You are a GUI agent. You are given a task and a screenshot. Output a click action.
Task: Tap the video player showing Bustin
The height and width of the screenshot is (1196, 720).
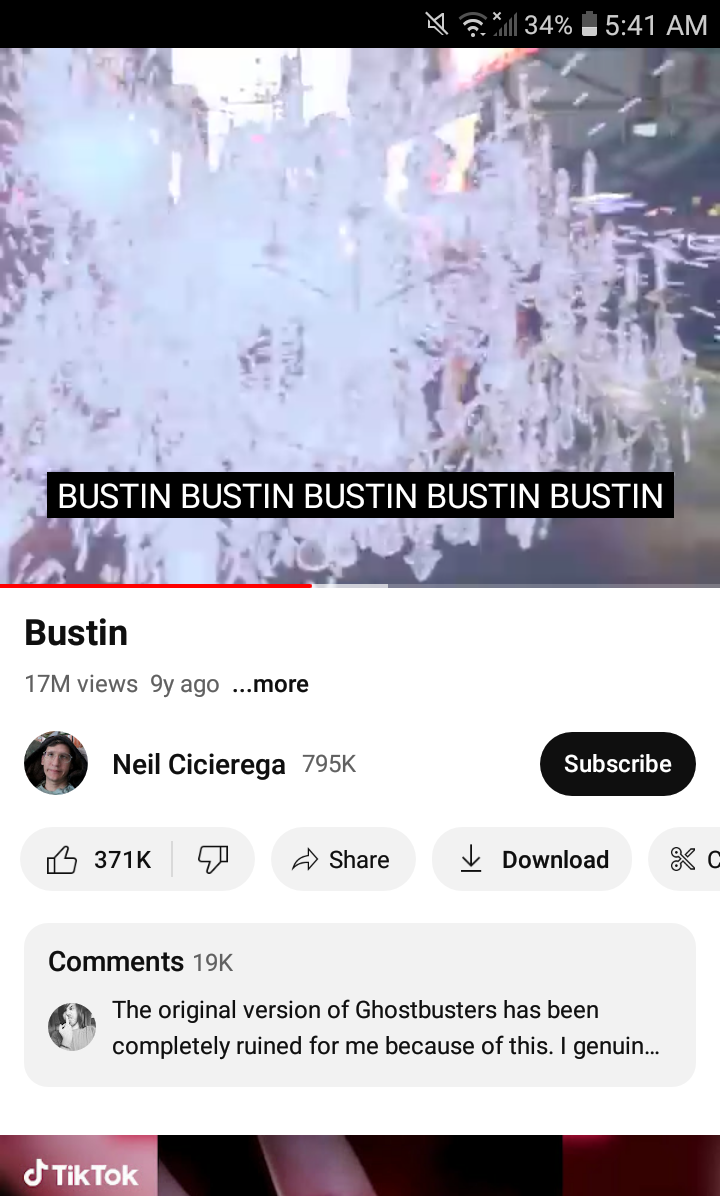coord(360,300)
